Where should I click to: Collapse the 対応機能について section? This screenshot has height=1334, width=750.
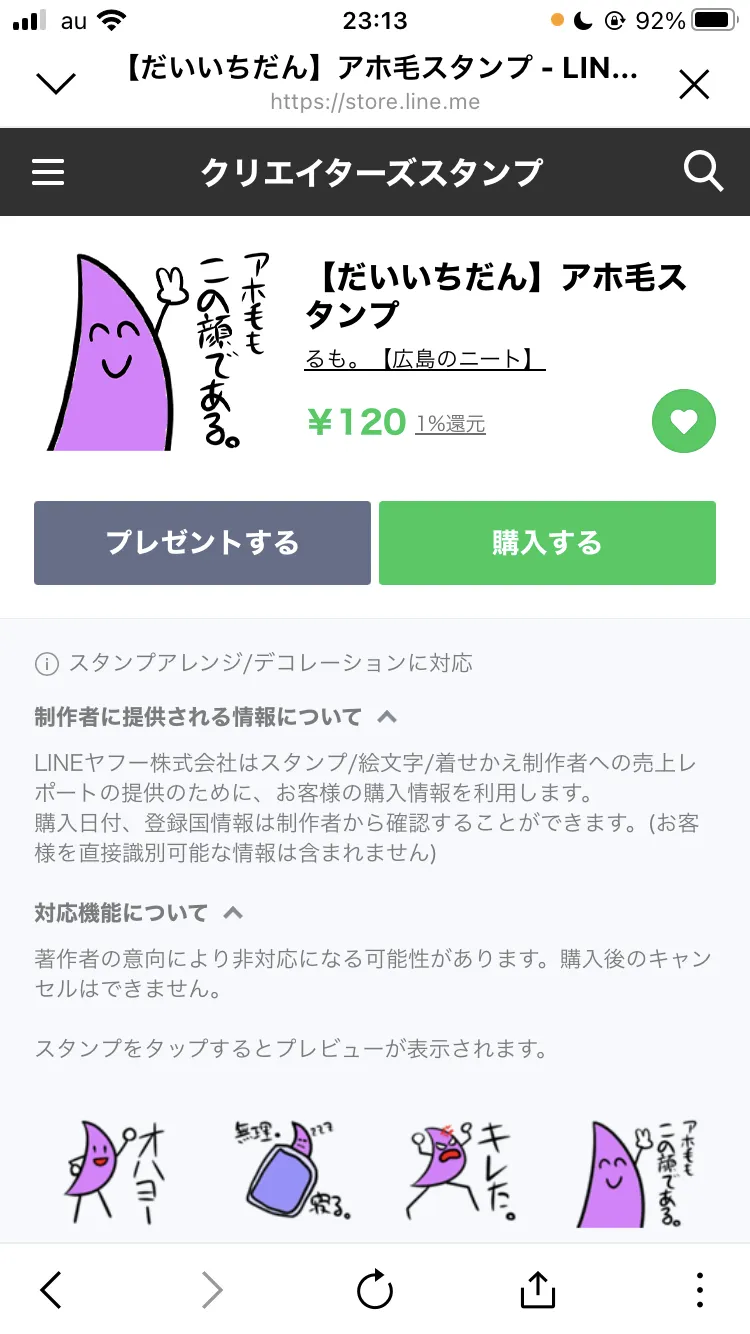(x=233, y=912)
